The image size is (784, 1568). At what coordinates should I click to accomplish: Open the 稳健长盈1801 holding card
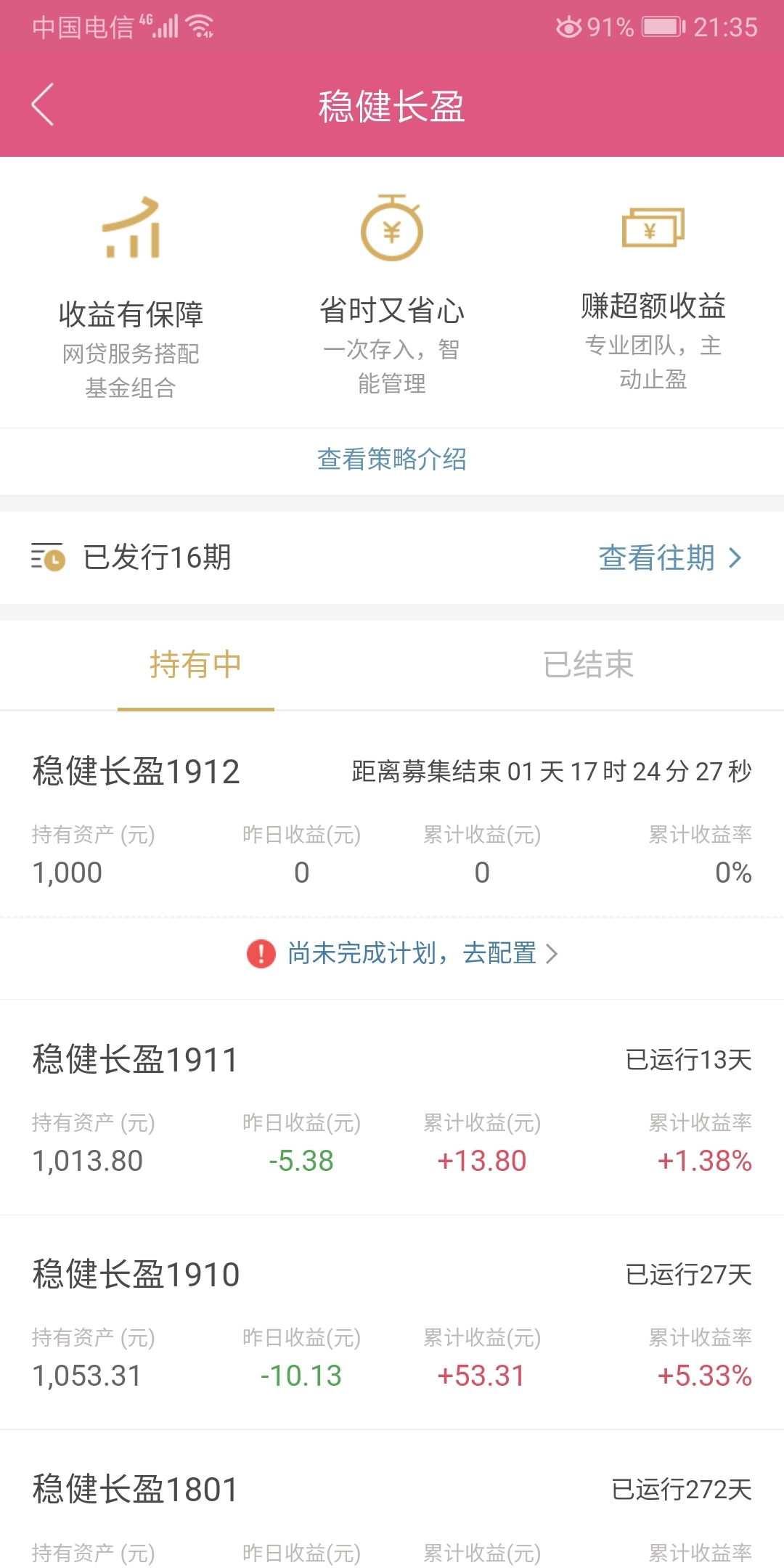[392, 1499]
